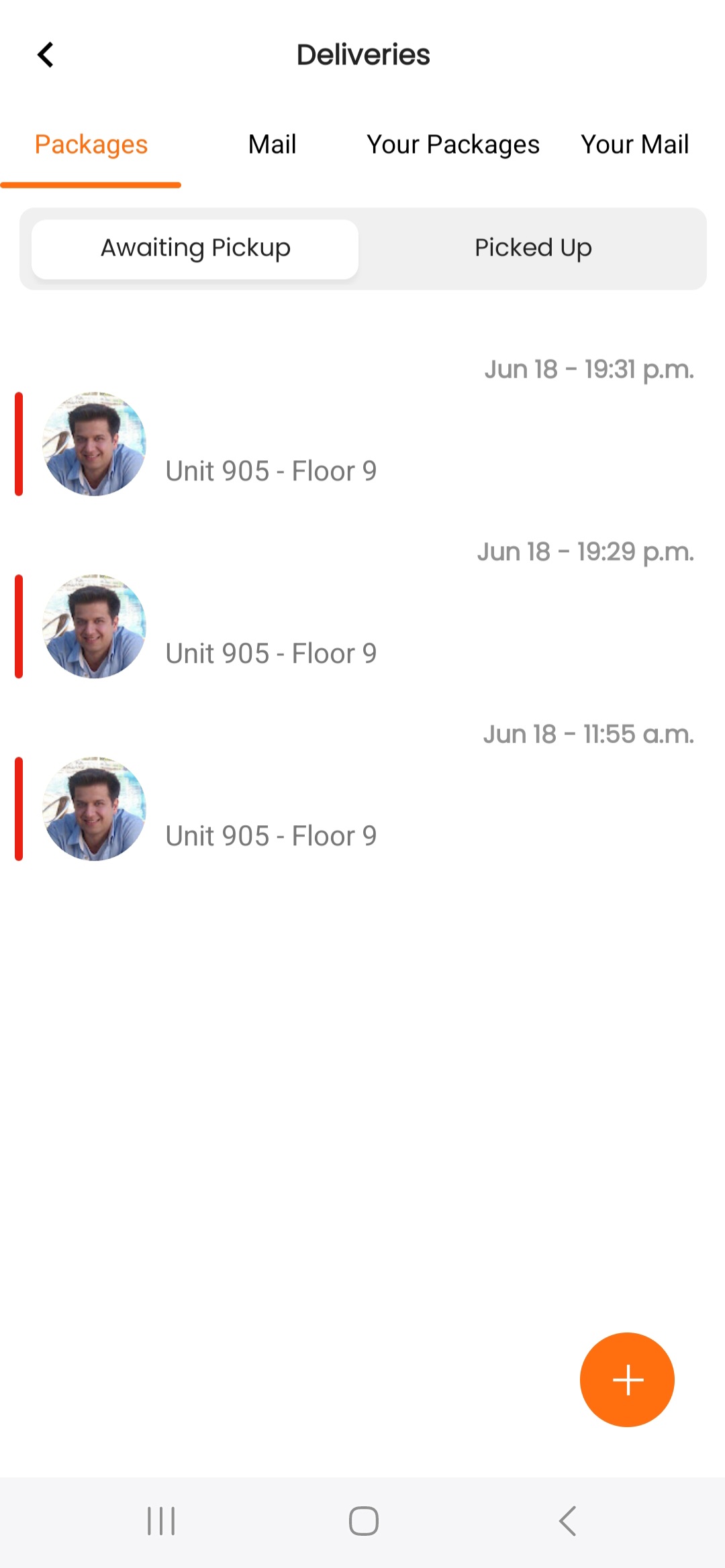Show packages Awaiting Pickup

(x=195, y=248)
